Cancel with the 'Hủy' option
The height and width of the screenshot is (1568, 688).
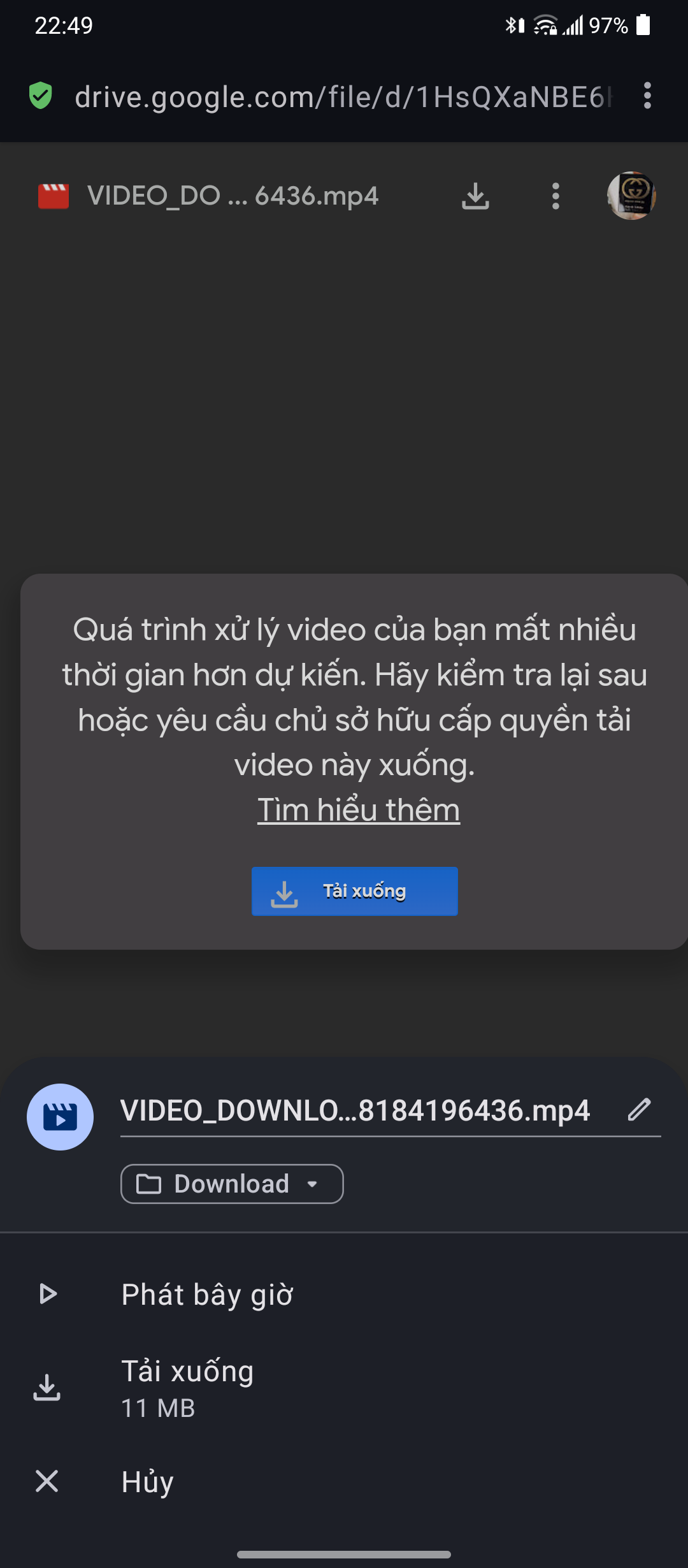[x=147, y=1482]
